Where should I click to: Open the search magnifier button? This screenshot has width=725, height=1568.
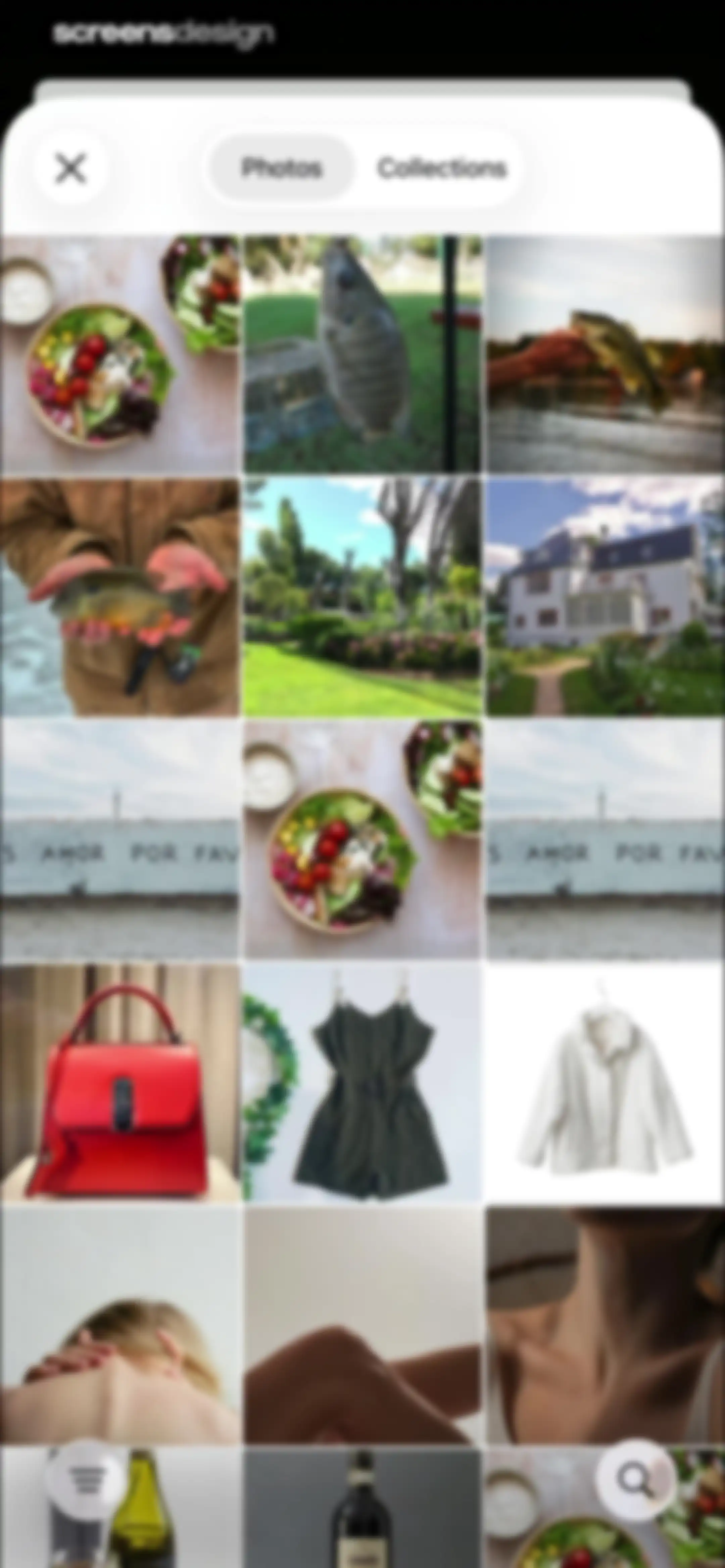[x=635, y=1480]
